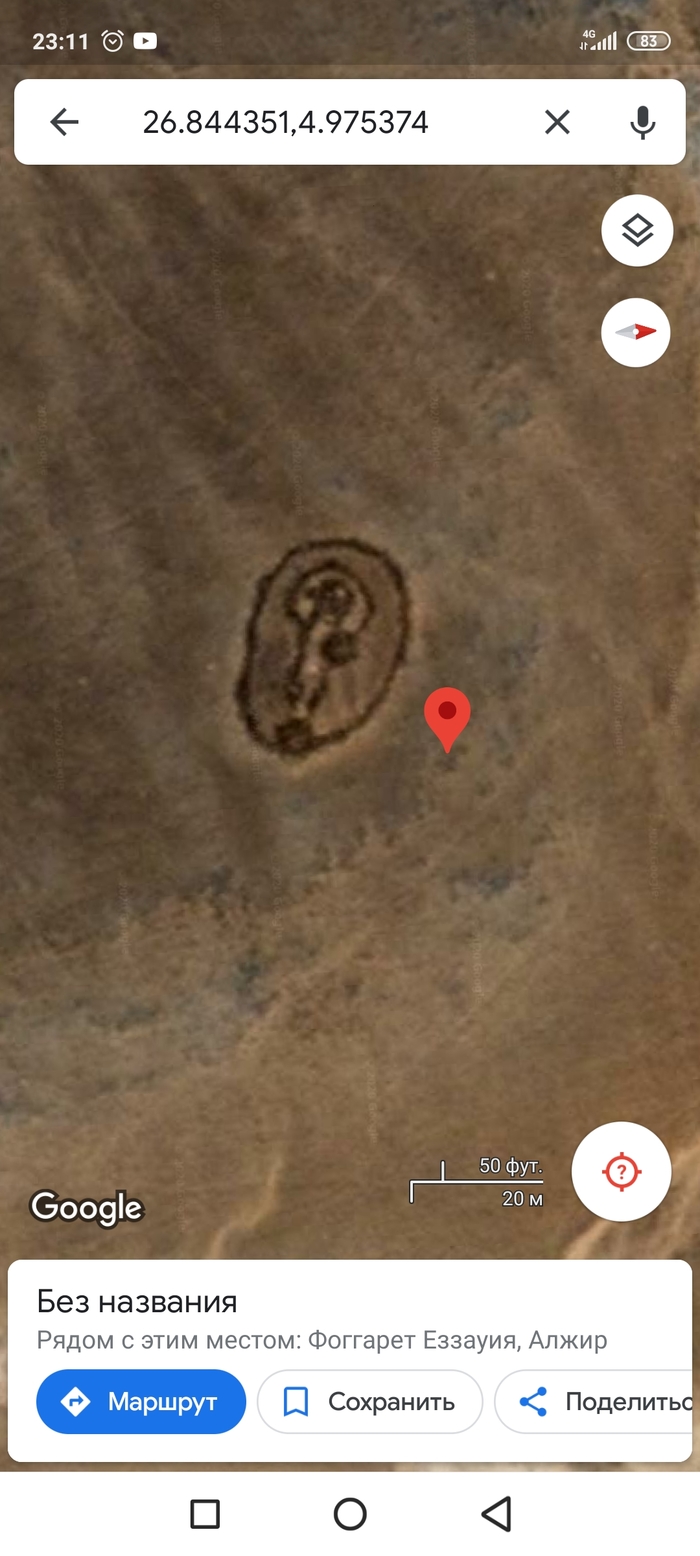Save this place with Сохранить

[x=370, y=1402]
